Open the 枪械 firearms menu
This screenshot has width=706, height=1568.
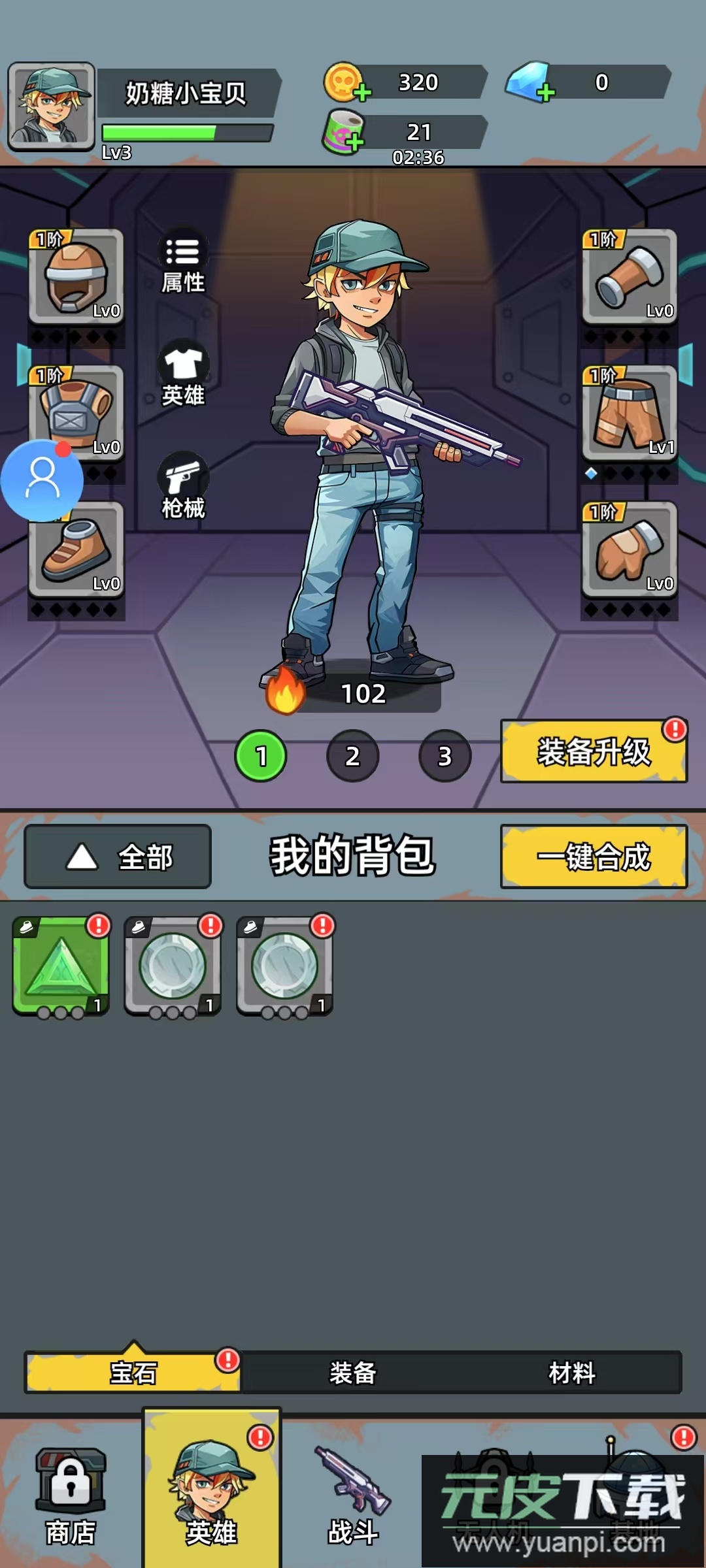pos(183,487)
